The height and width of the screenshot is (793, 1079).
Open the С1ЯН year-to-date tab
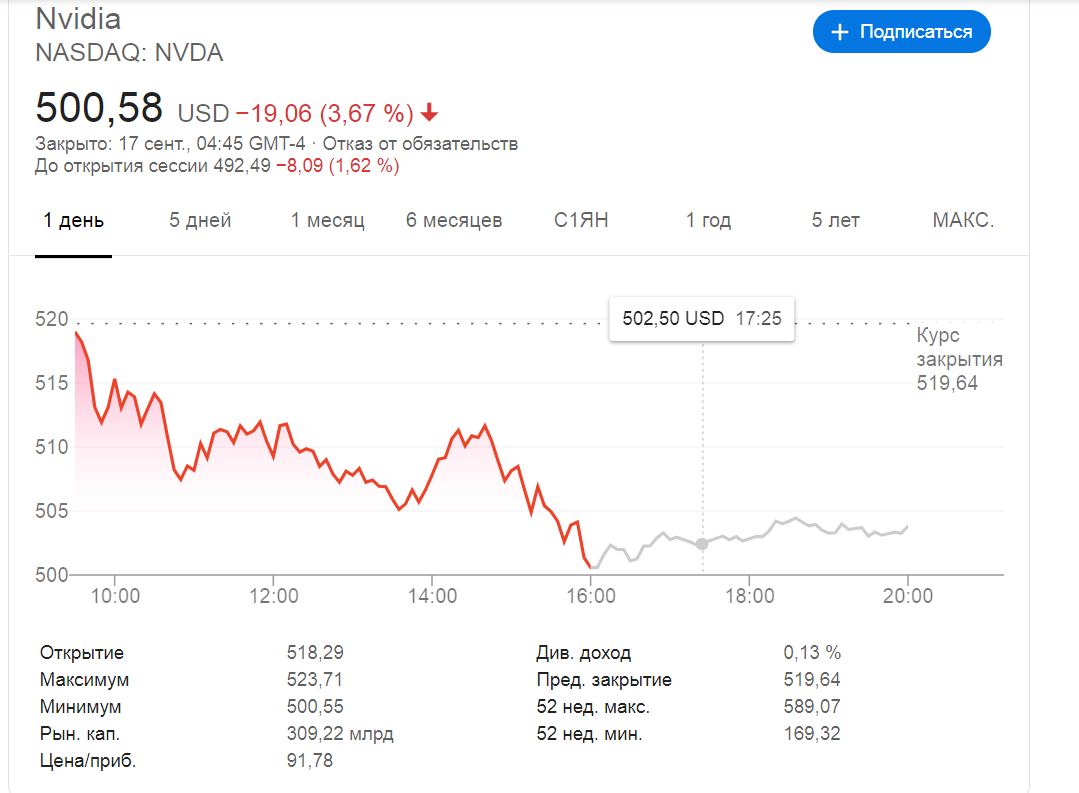[x=581, y=221]
